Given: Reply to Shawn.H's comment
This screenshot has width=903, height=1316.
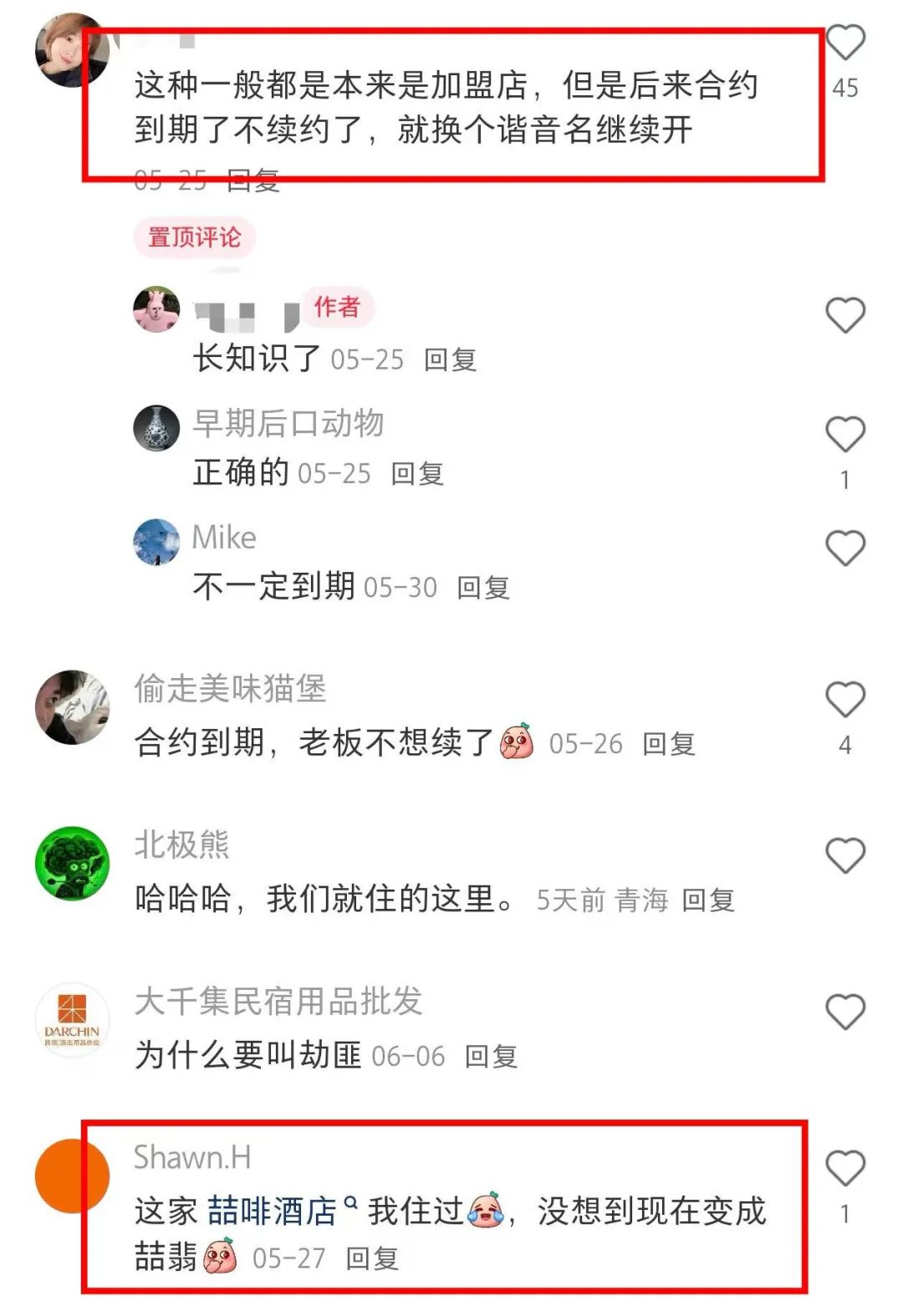Looking at the screenshot, I should coord(372,1258).
